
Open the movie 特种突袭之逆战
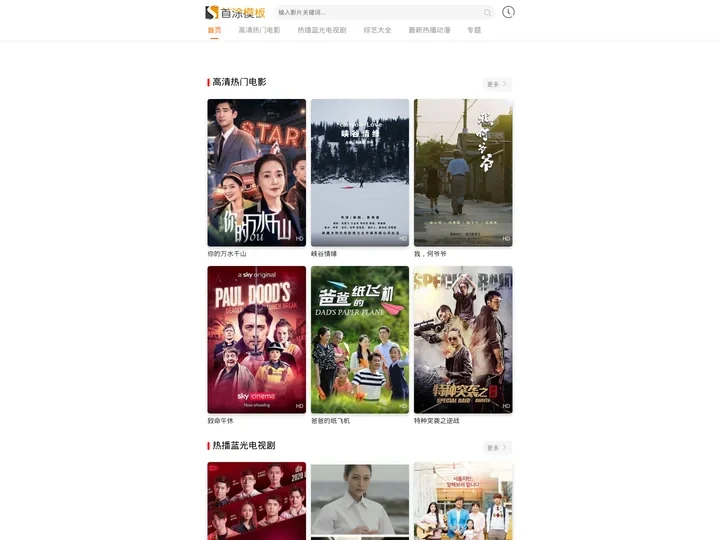(463, 340)
